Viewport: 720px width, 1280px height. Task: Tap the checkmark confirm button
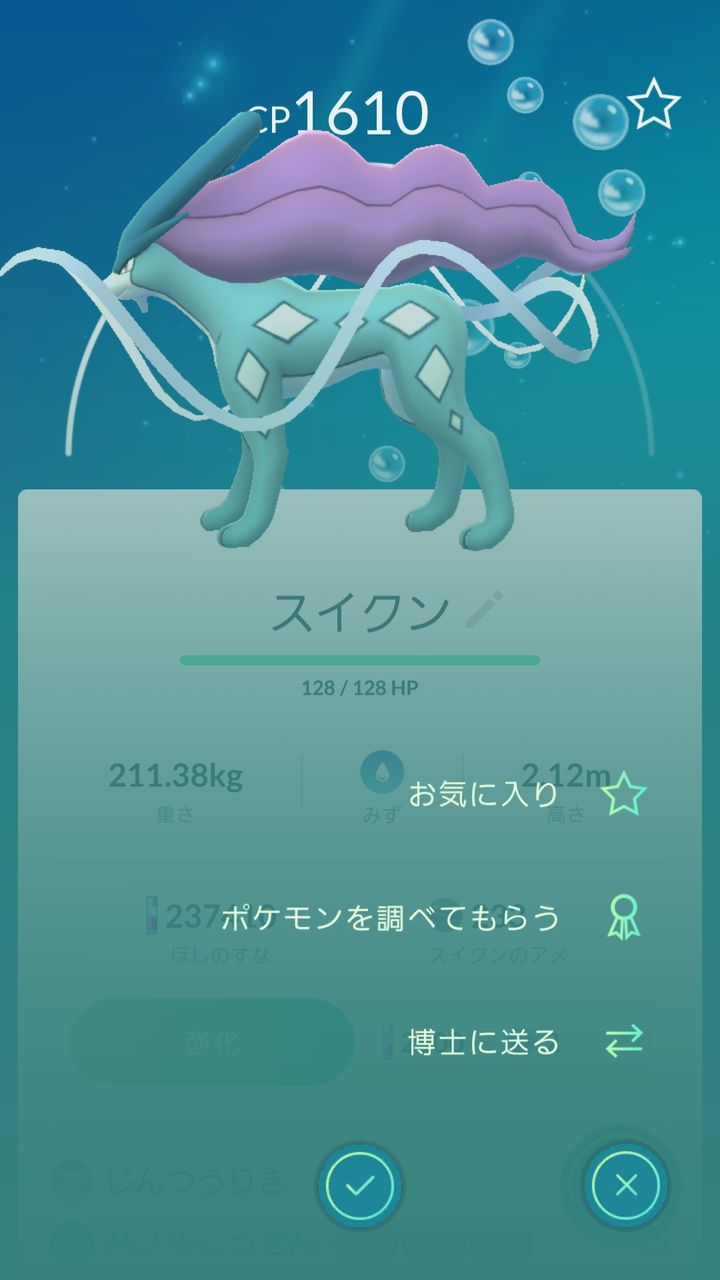point(359,1185)
